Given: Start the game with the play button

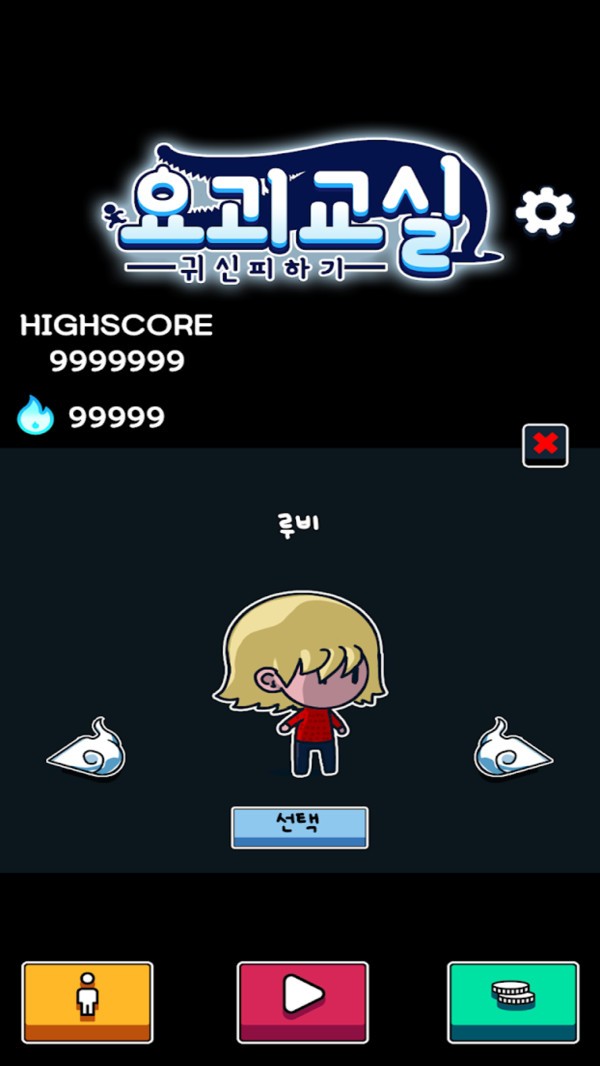Looking at the screenshot, I should click(302, 1001).
